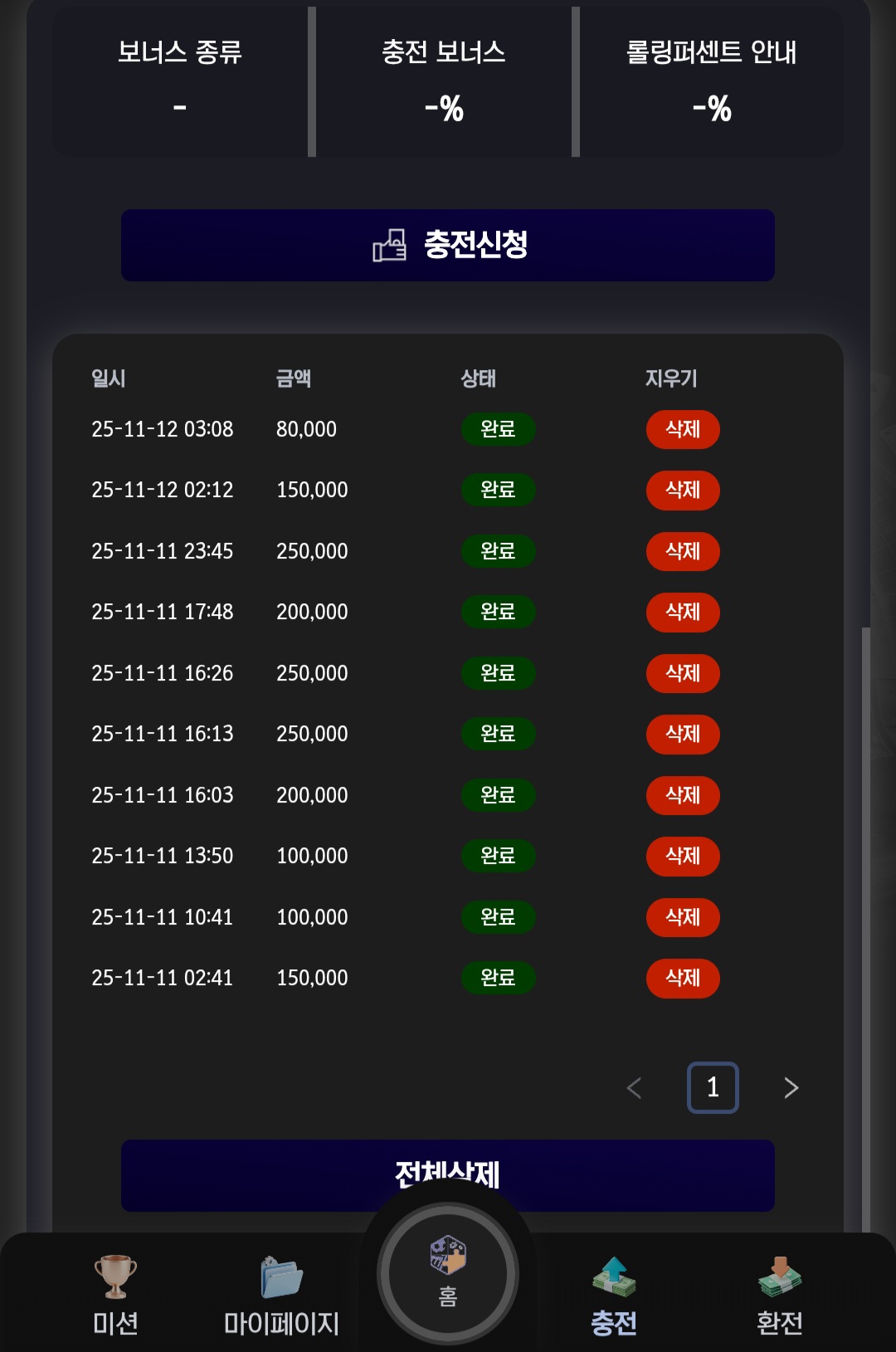The width and height of the screenshot is (896, 1352).
Task: Delete the 25-11-12 03:08 deposit record
Action: [682, 429]
